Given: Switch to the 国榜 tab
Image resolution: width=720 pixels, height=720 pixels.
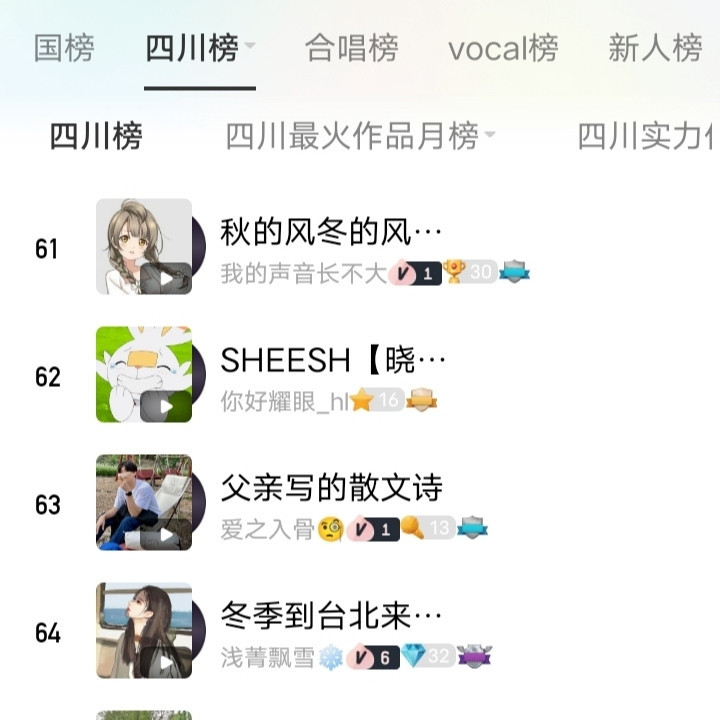Looking at the screenshot, I should [64, 48].
